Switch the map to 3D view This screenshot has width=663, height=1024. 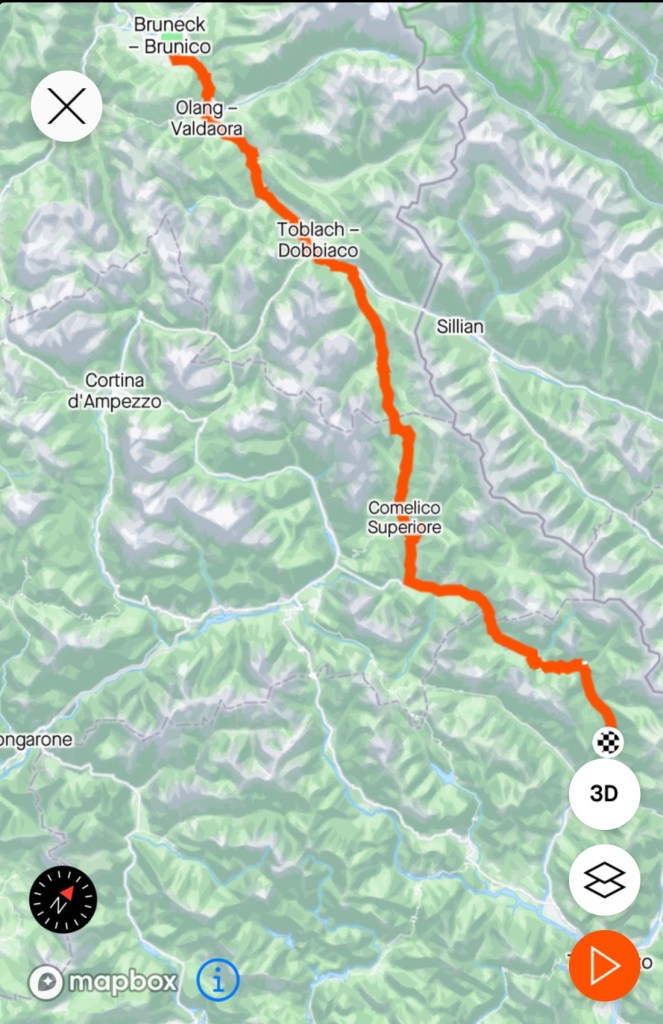[604, 794]
